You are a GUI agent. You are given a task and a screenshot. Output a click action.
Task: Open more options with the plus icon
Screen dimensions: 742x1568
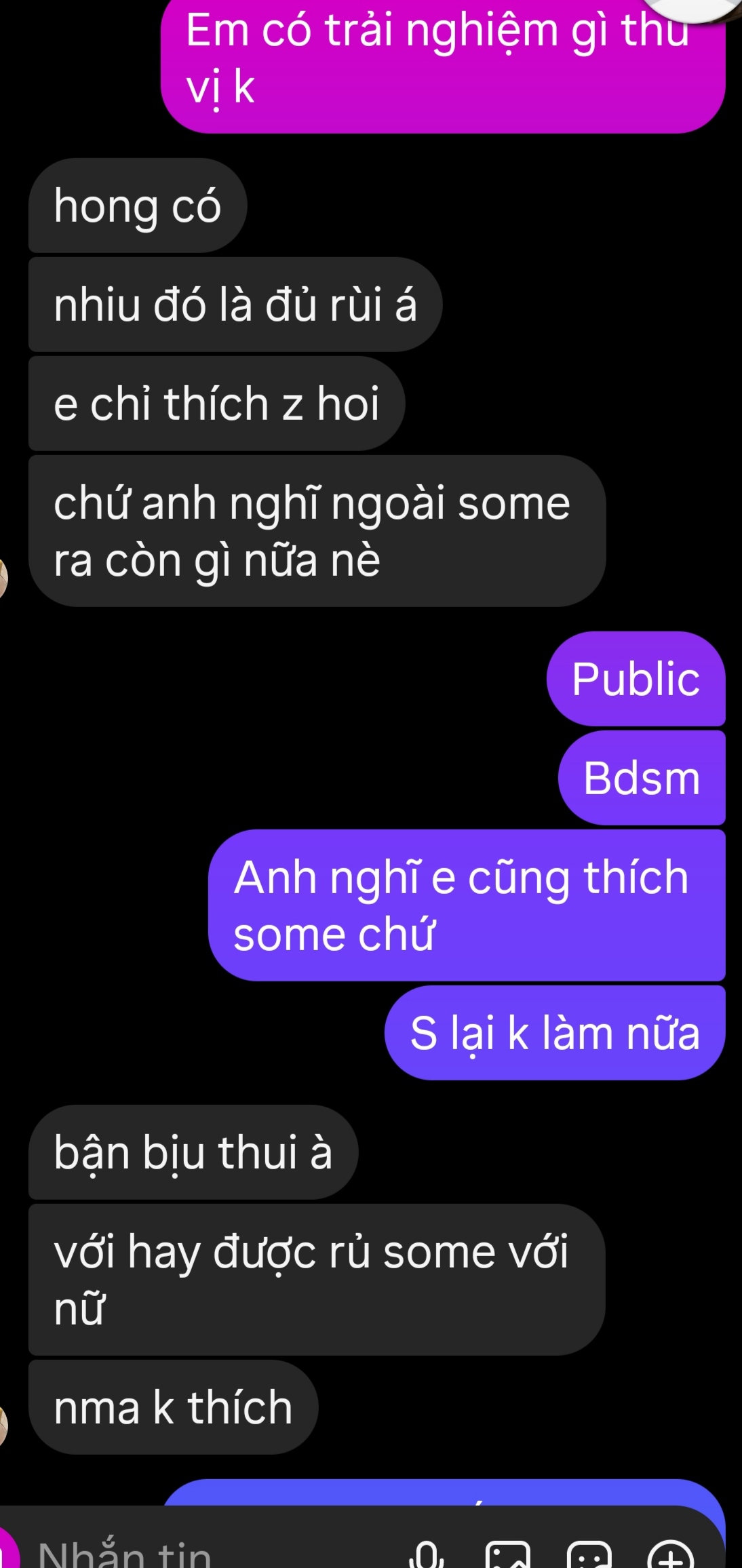(671, 1555)
